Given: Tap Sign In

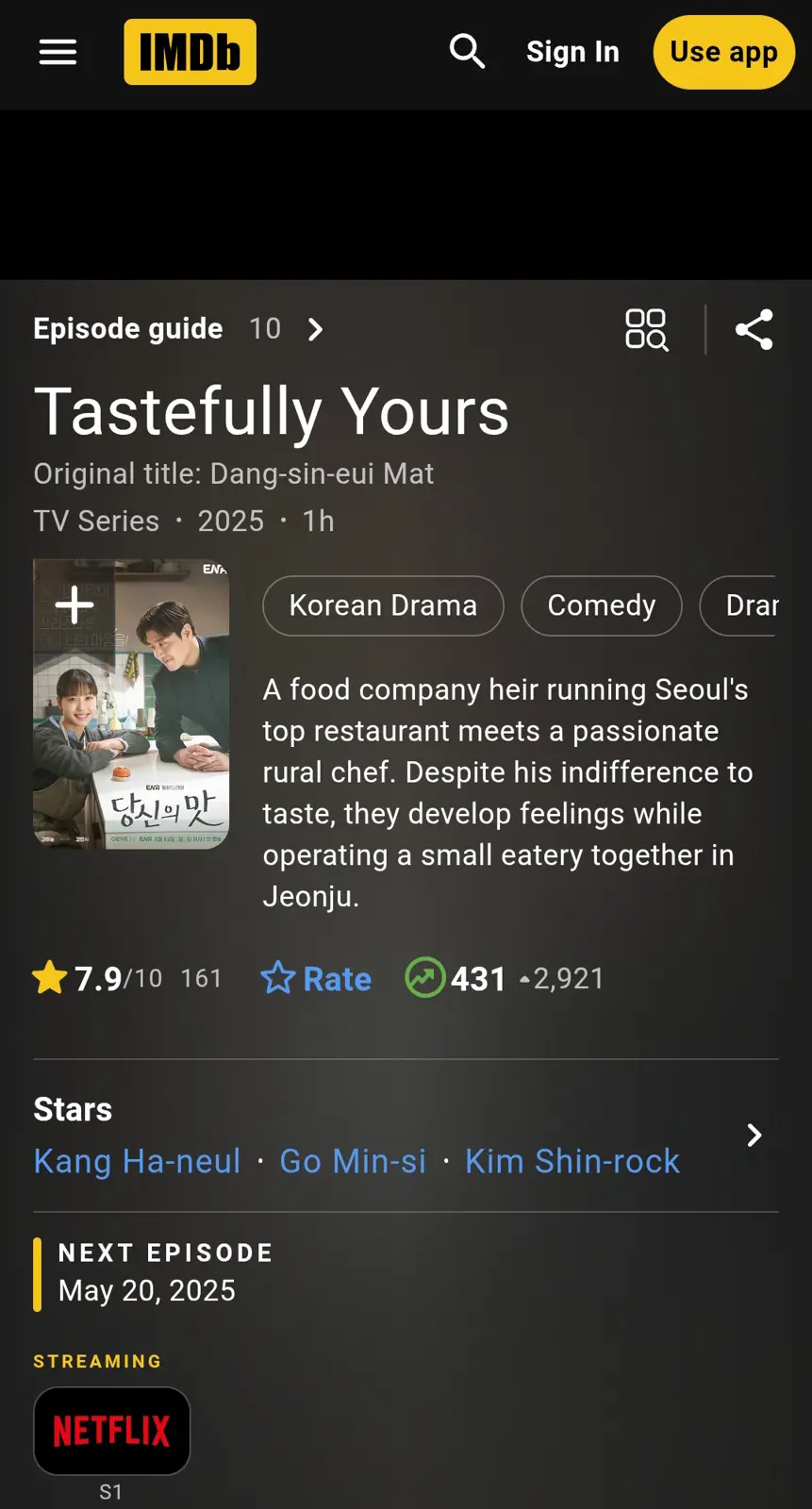Looking at the screenshot, I should (572, 52).
